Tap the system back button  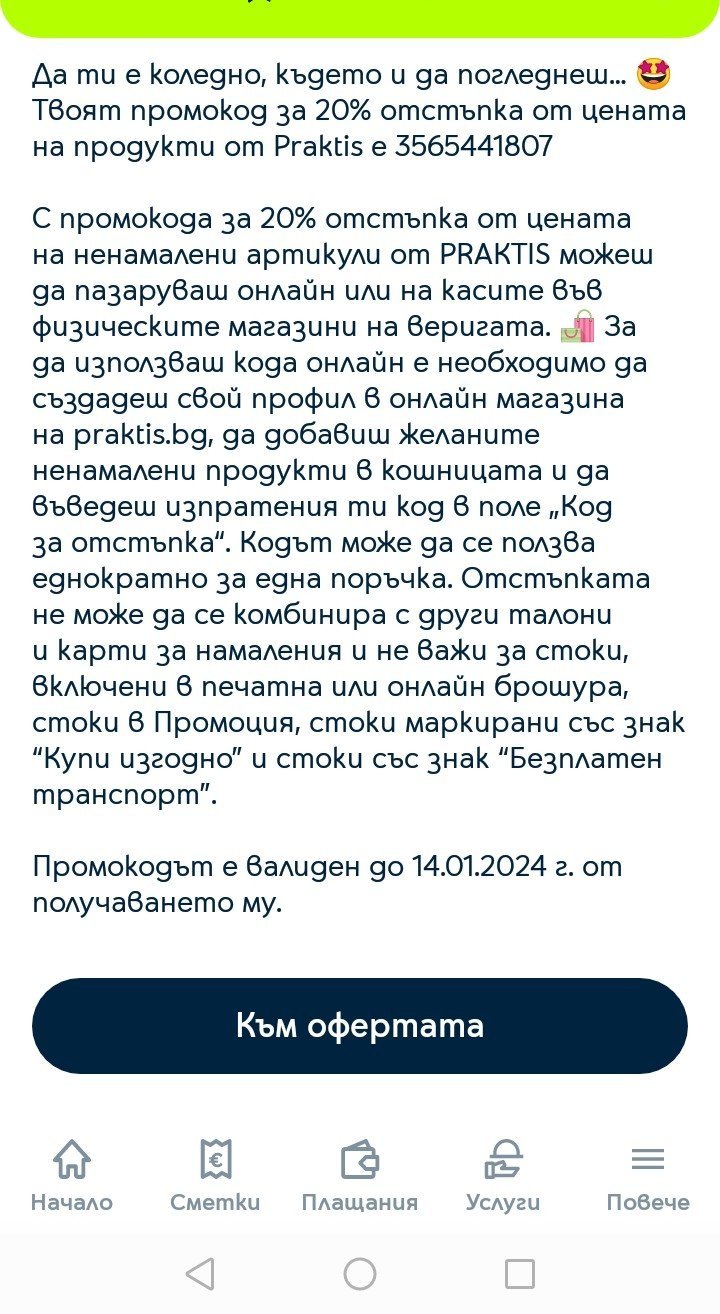click(x=200, y=1274)
